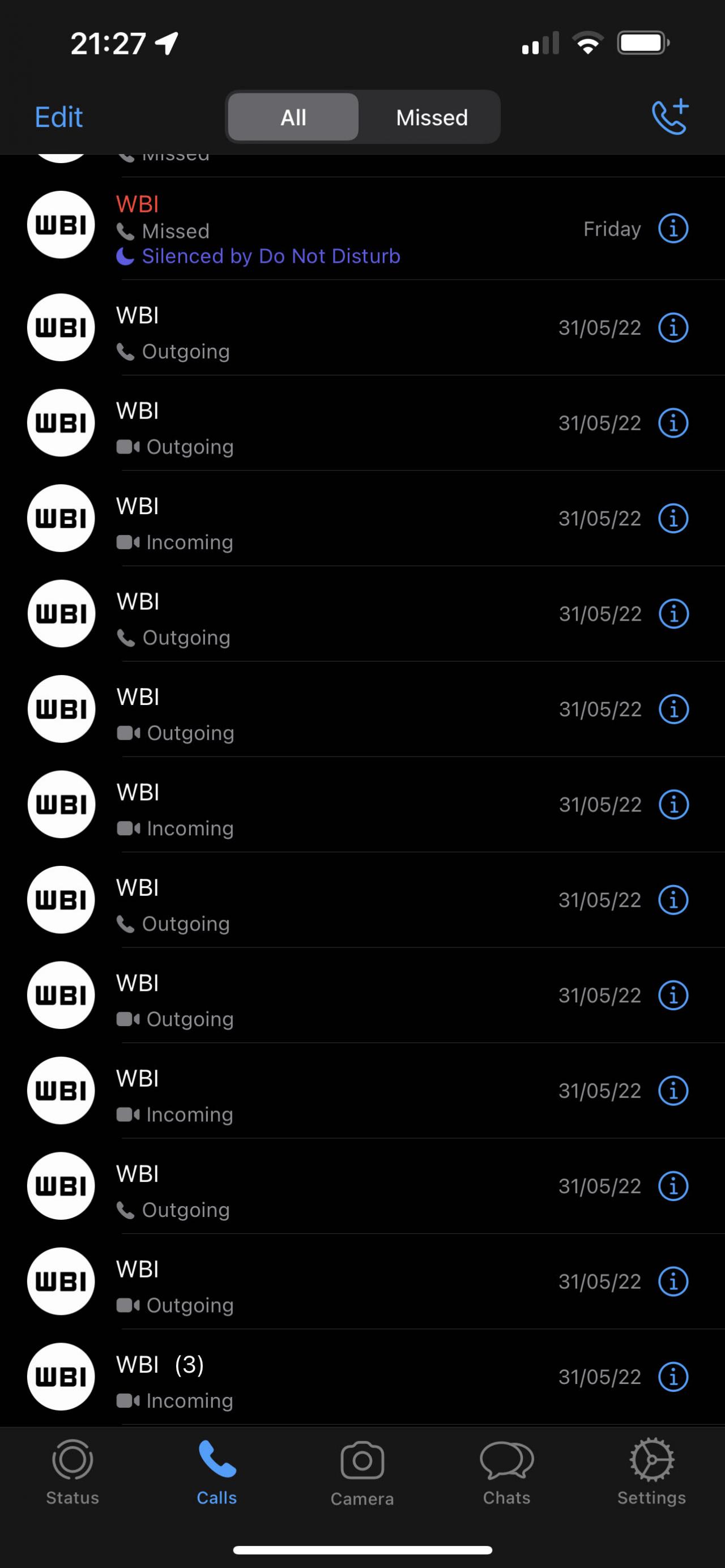Show call info for the WBI (3) entry

(x=673, y=1377)
